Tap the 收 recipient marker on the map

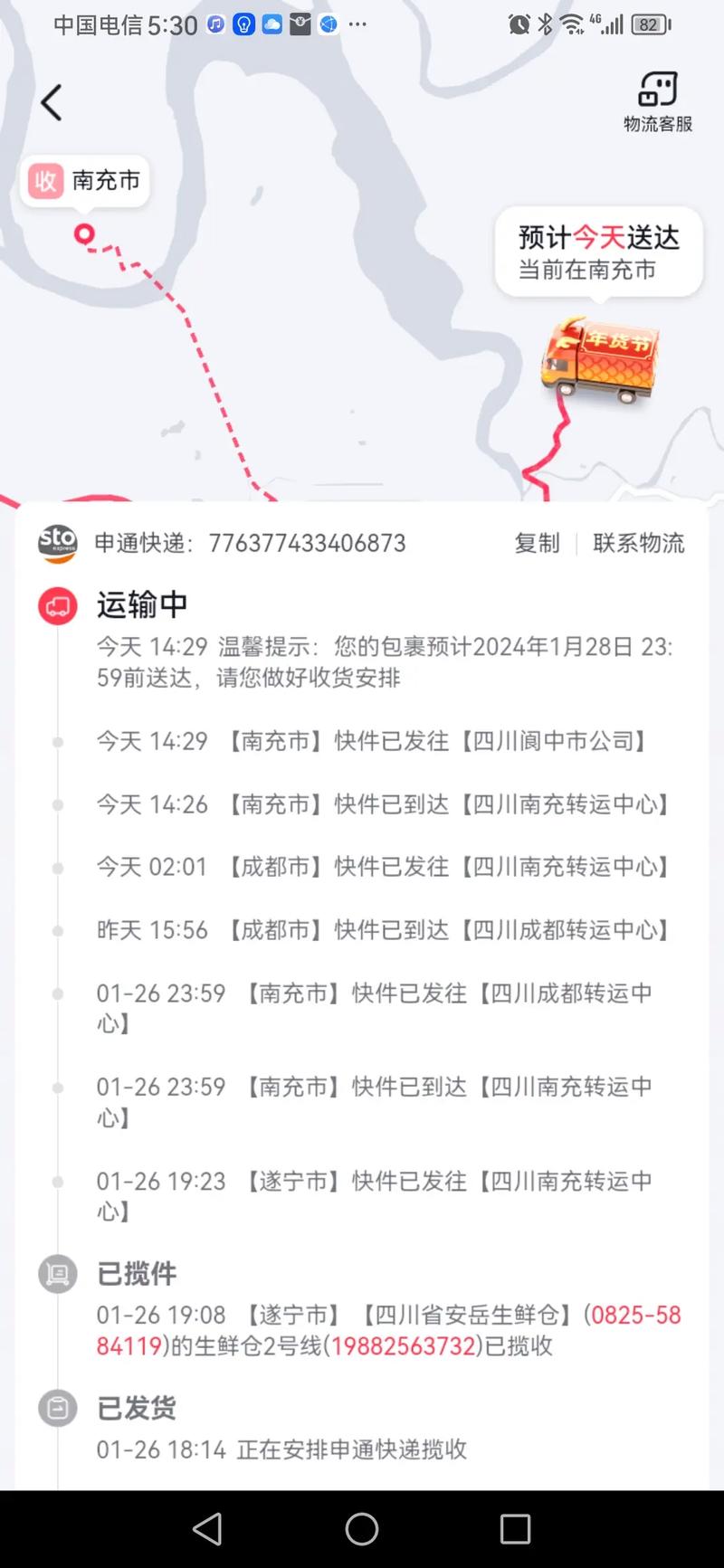point(44,181)
